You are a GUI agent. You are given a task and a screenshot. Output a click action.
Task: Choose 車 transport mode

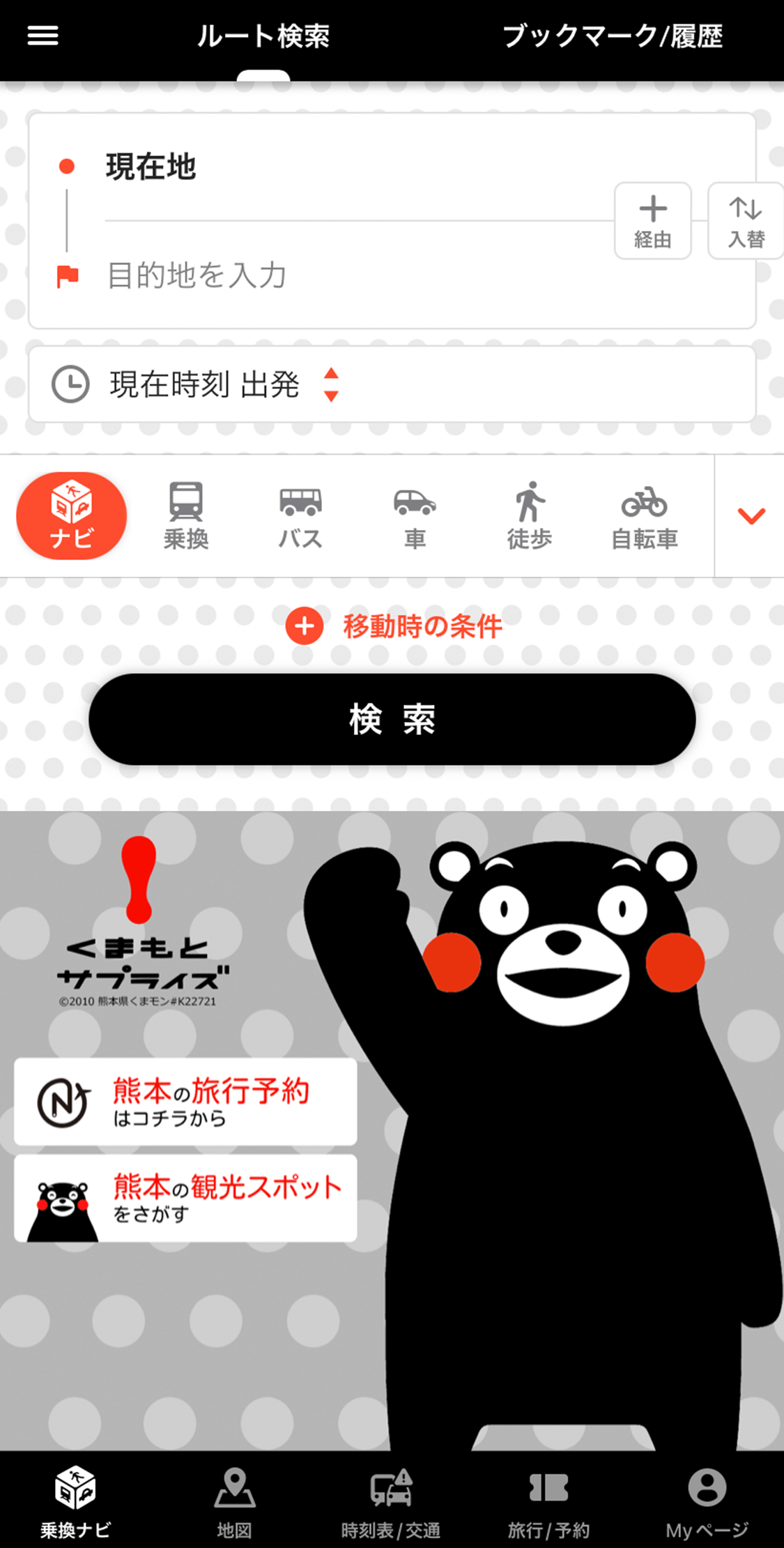pos(415,516)
